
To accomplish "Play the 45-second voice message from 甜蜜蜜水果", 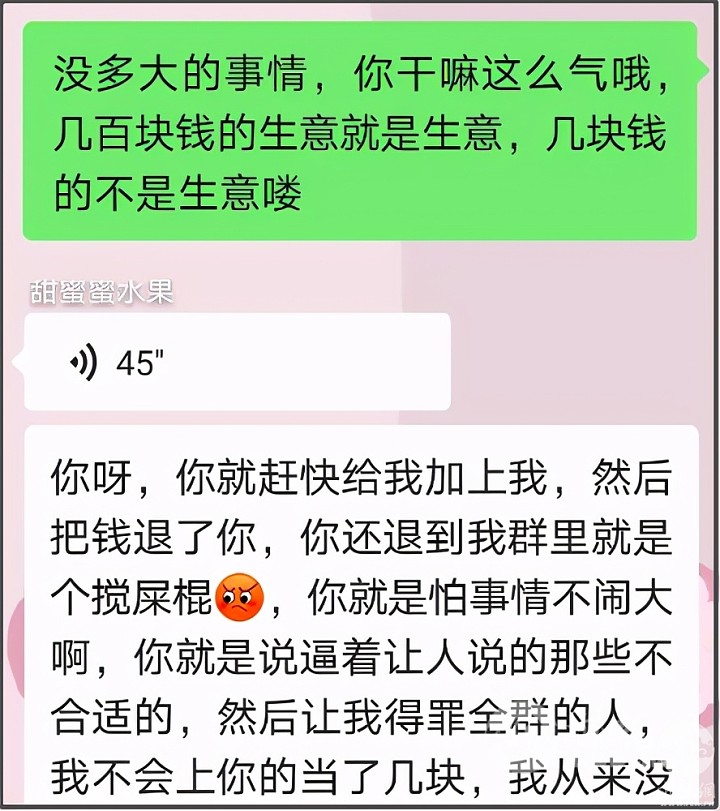I will [236, 362].
